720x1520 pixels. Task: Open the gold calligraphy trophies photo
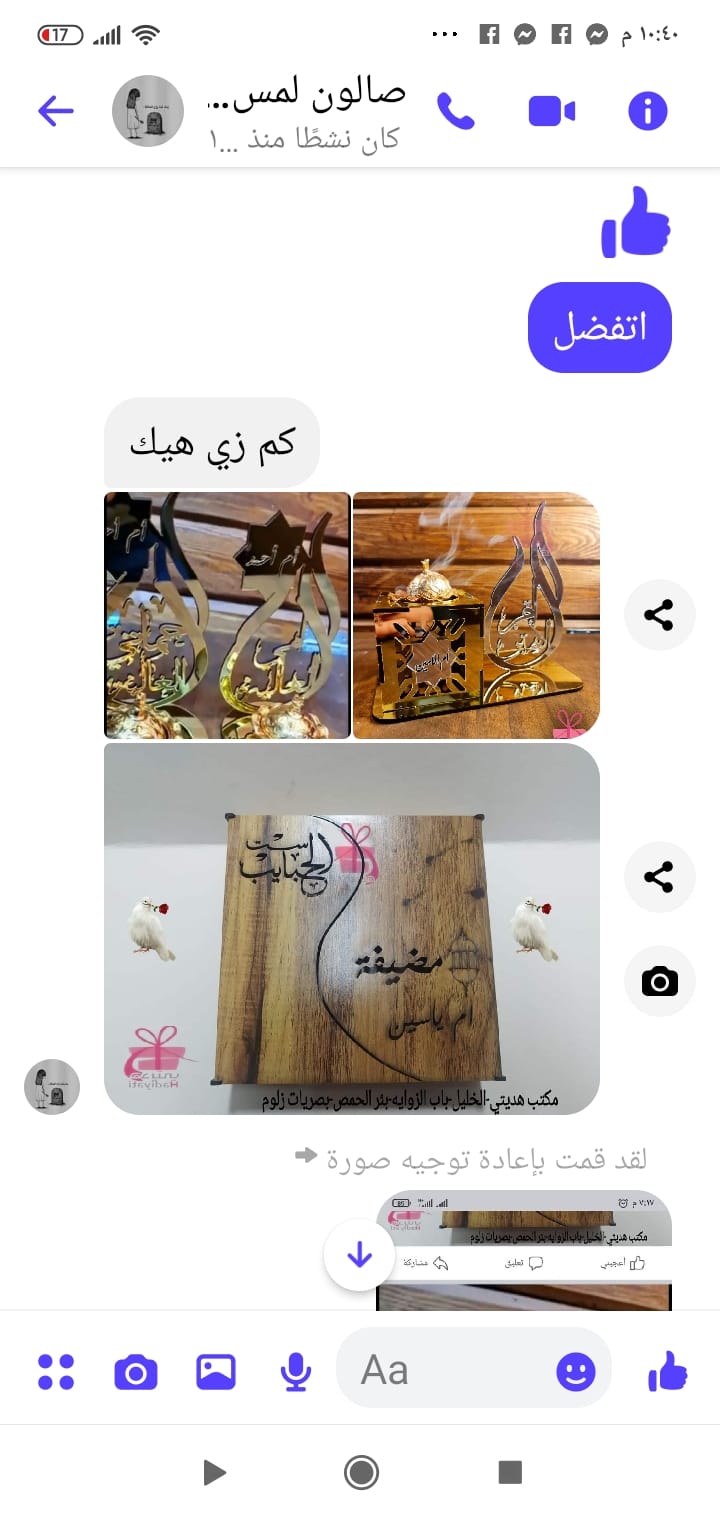click(227, 615)
